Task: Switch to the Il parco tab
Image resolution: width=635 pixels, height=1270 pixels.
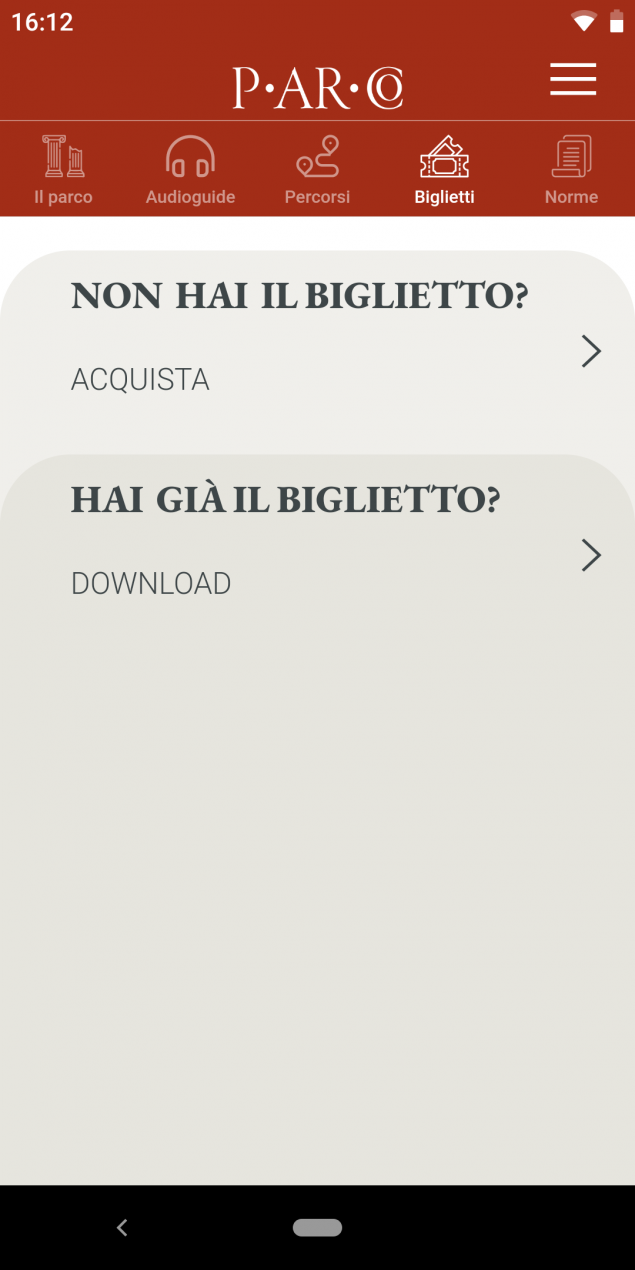Action: click(63, 170)
